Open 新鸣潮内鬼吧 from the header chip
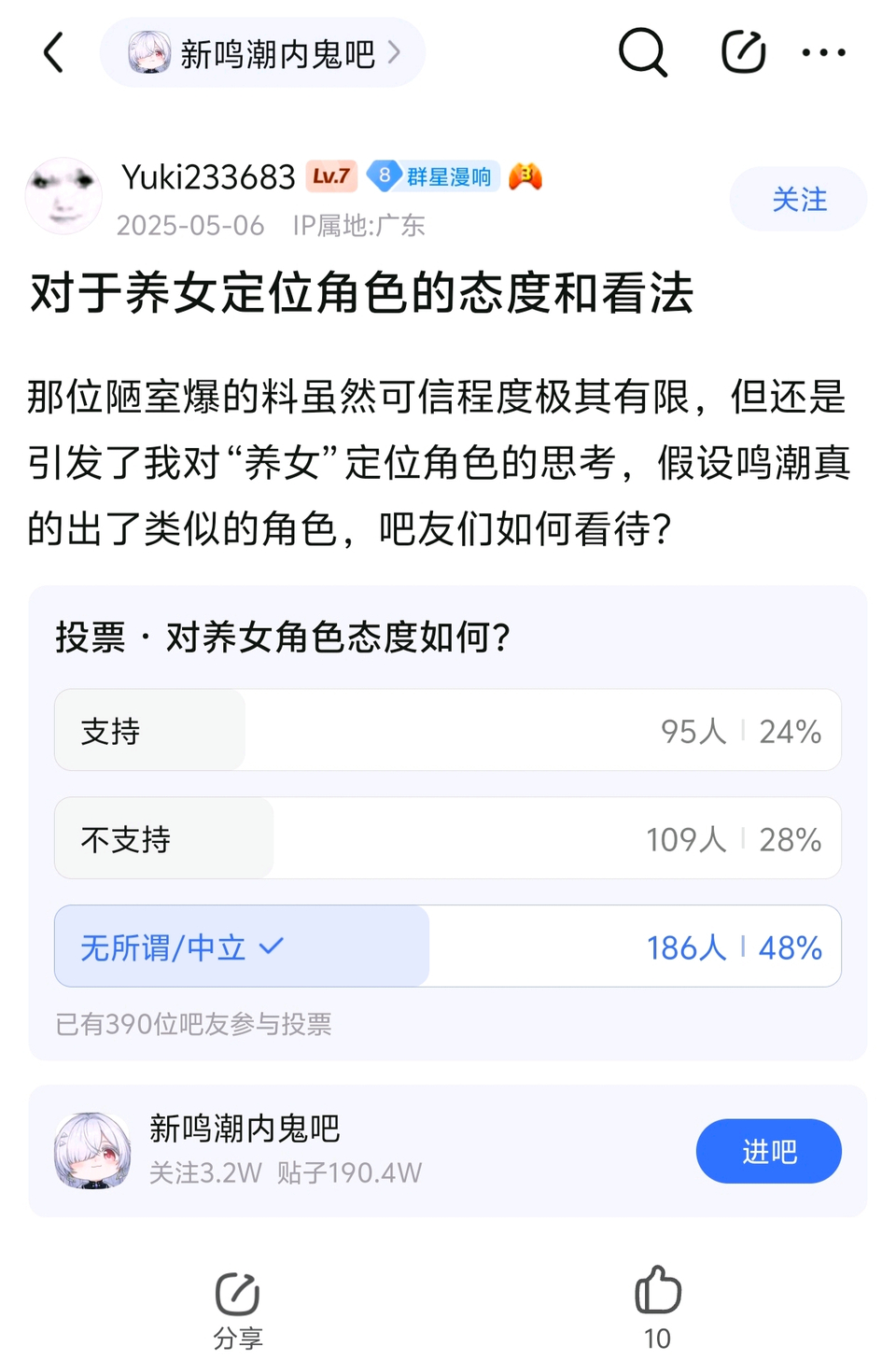This screenshot has height=1360, width=896. click(x=262, y=53)
